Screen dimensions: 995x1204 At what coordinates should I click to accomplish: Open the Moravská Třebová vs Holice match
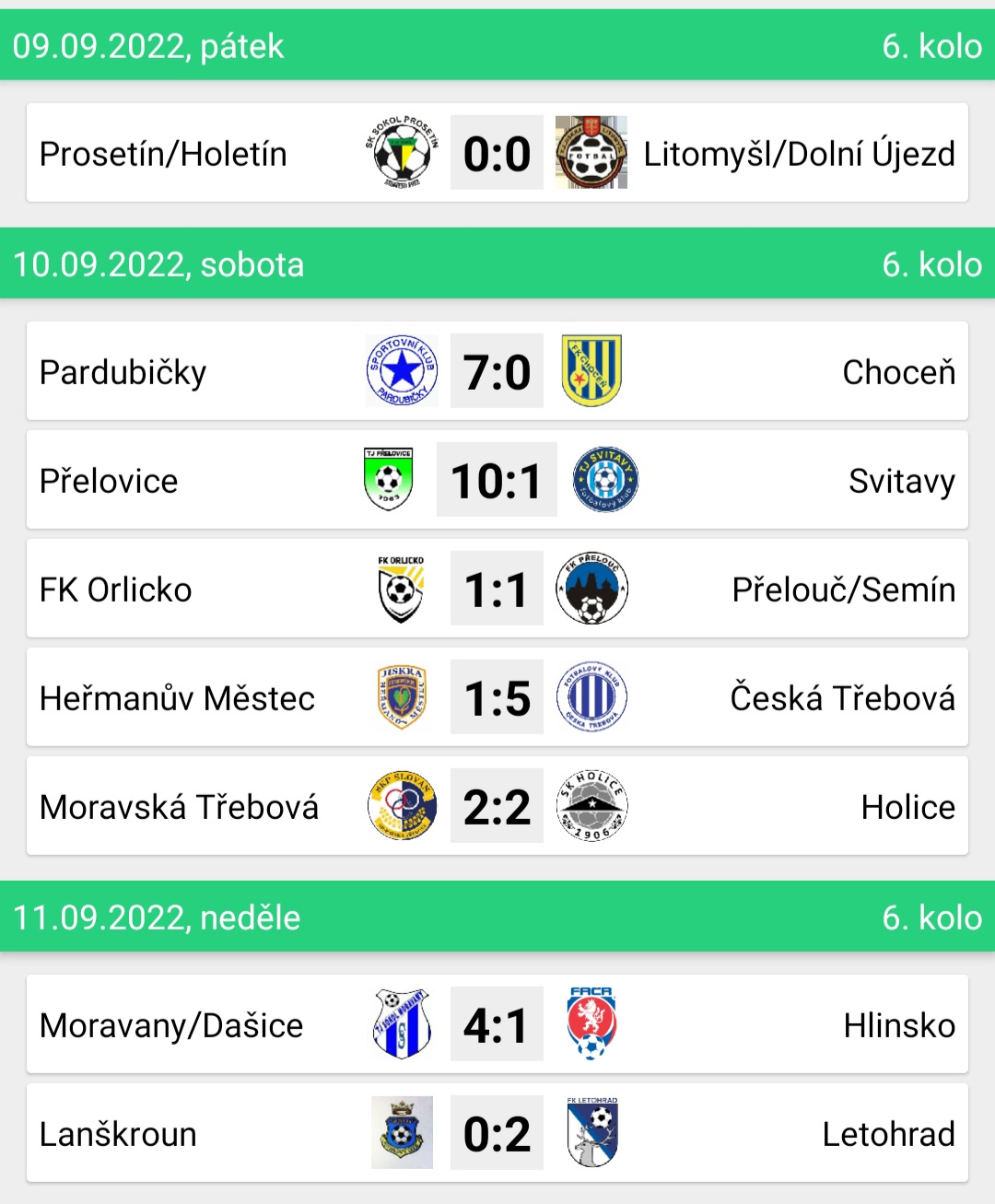[x=497, y=806]
